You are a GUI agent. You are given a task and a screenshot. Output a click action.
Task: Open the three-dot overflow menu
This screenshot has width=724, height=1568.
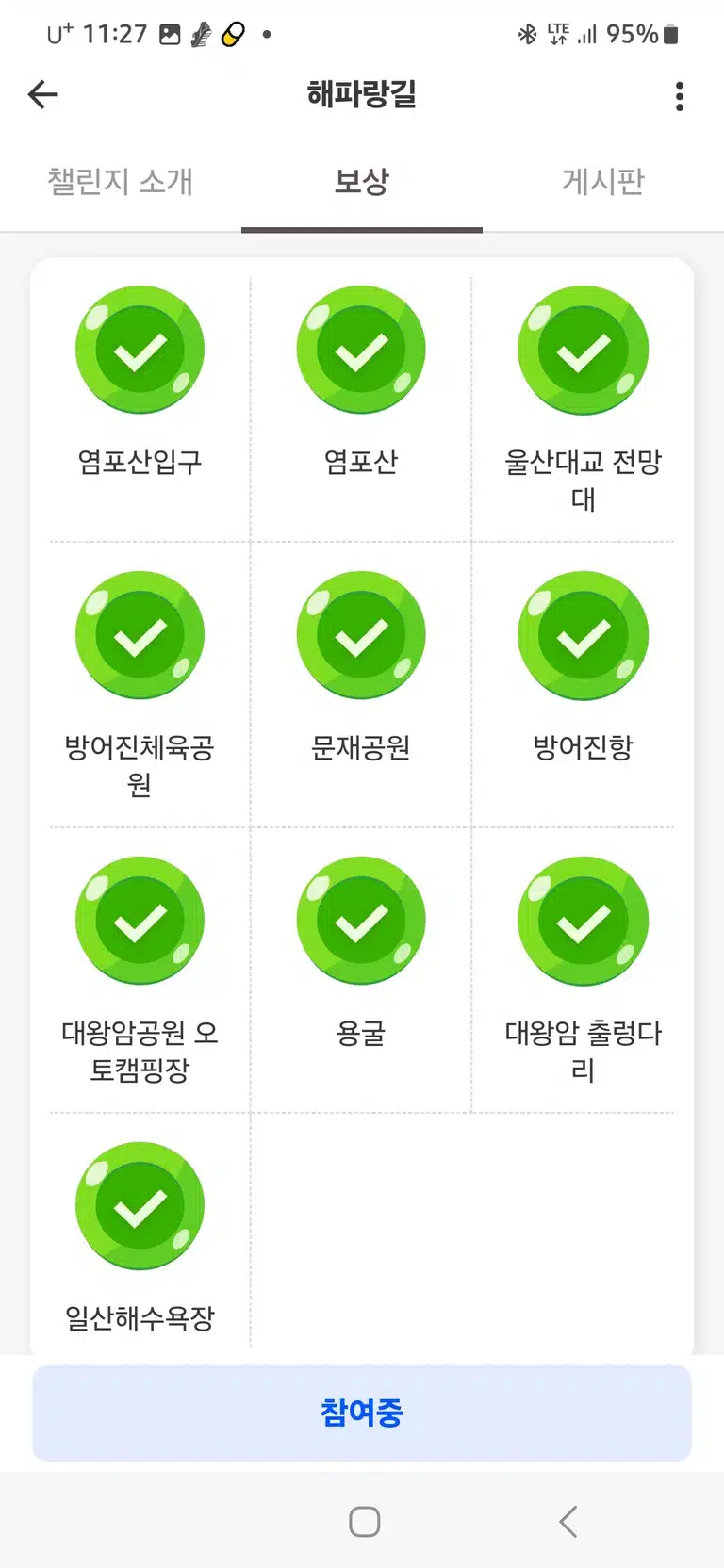pyautogui.click(x=680, y=96)
